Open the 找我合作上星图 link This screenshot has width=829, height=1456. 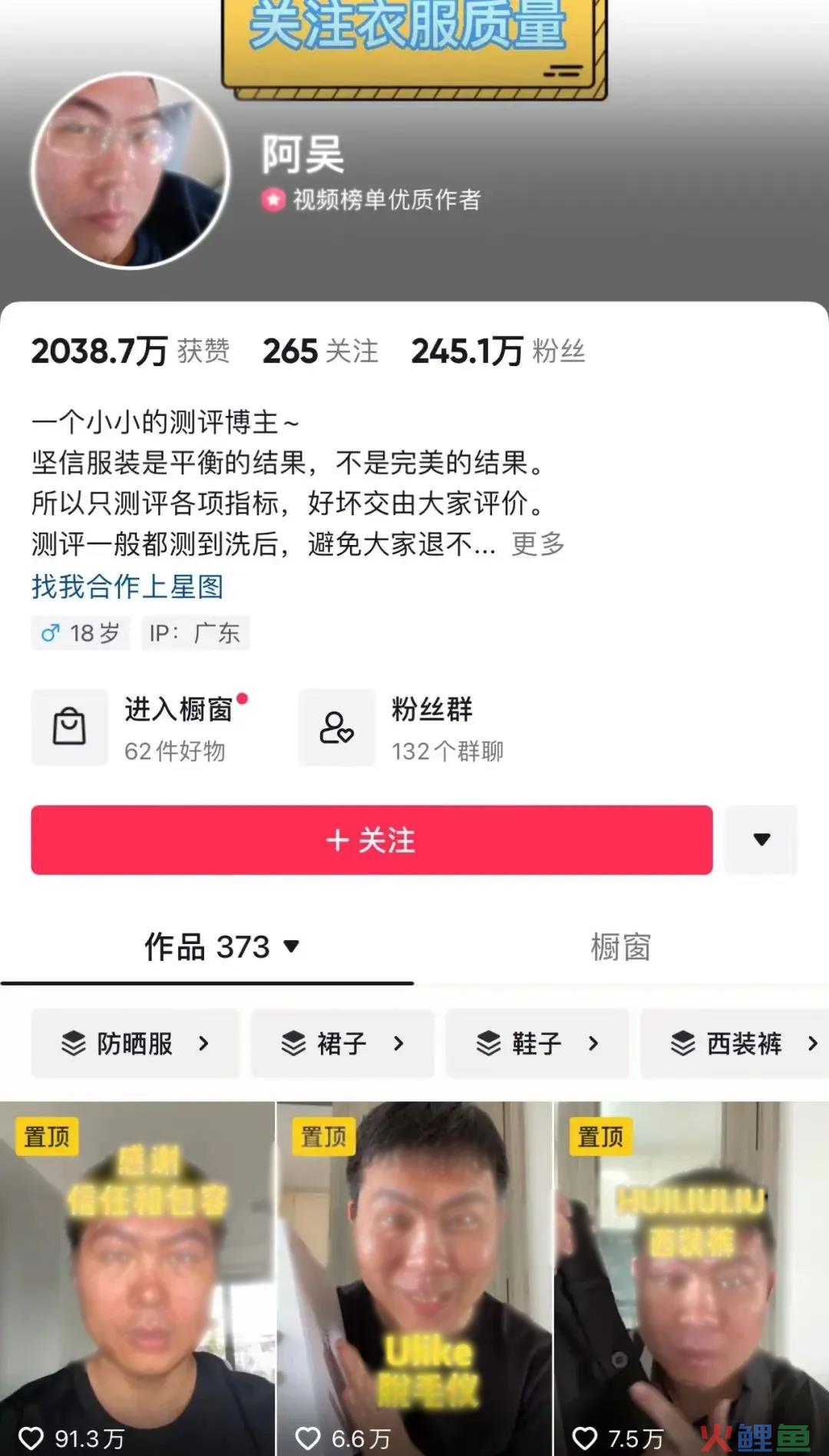127,586
